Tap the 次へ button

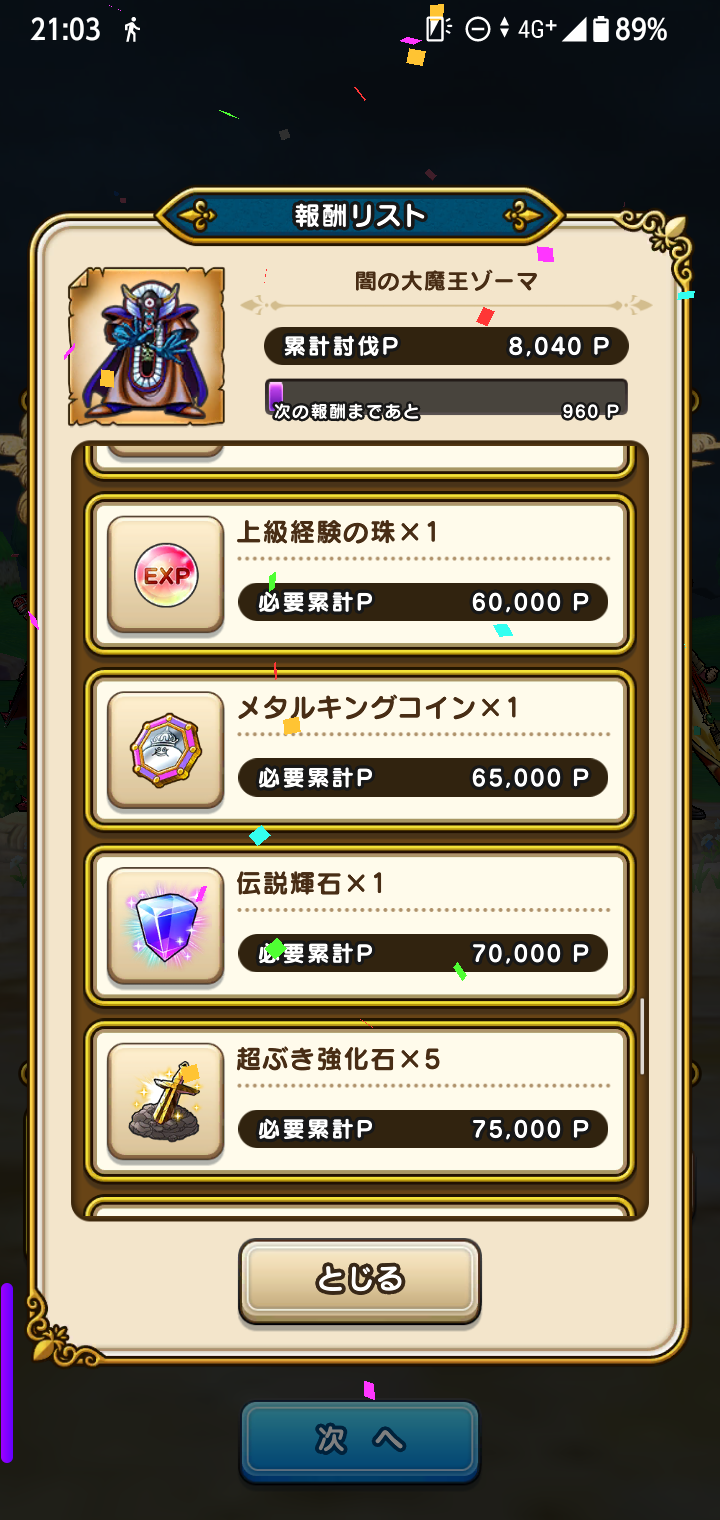click(x=359, y=1439)
